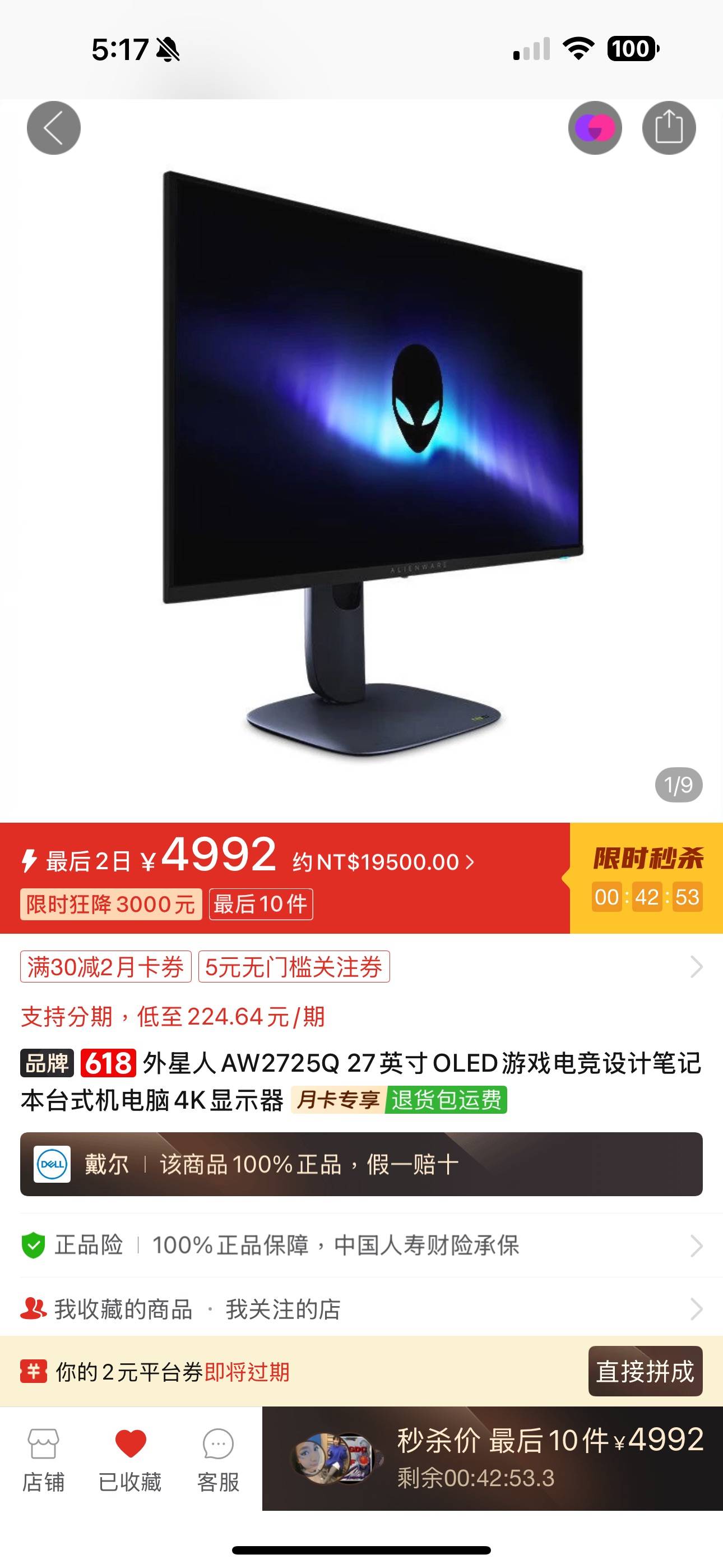The image size is (723, 1568).
Task: Open 支持分期 installment options
Action: point(173,1017)
